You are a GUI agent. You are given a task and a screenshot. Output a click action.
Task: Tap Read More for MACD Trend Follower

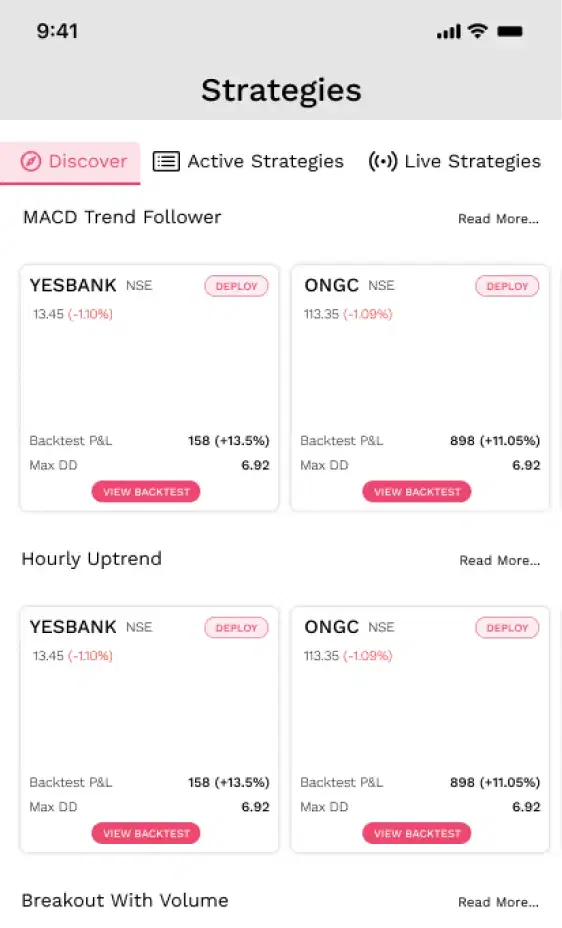(x=498, y=219)
